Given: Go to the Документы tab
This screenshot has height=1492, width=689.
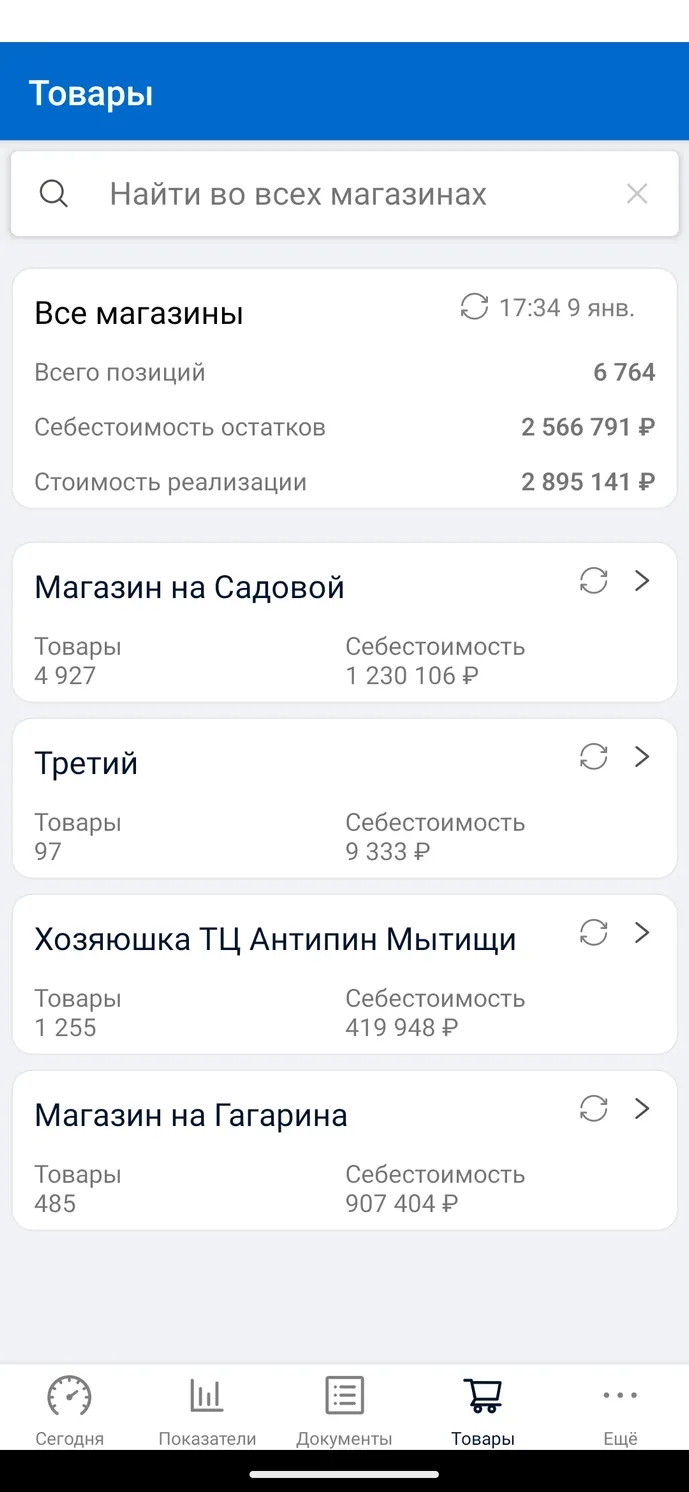Looking at the screenshot, I should pyautogui.click(x=344, y=1410).
